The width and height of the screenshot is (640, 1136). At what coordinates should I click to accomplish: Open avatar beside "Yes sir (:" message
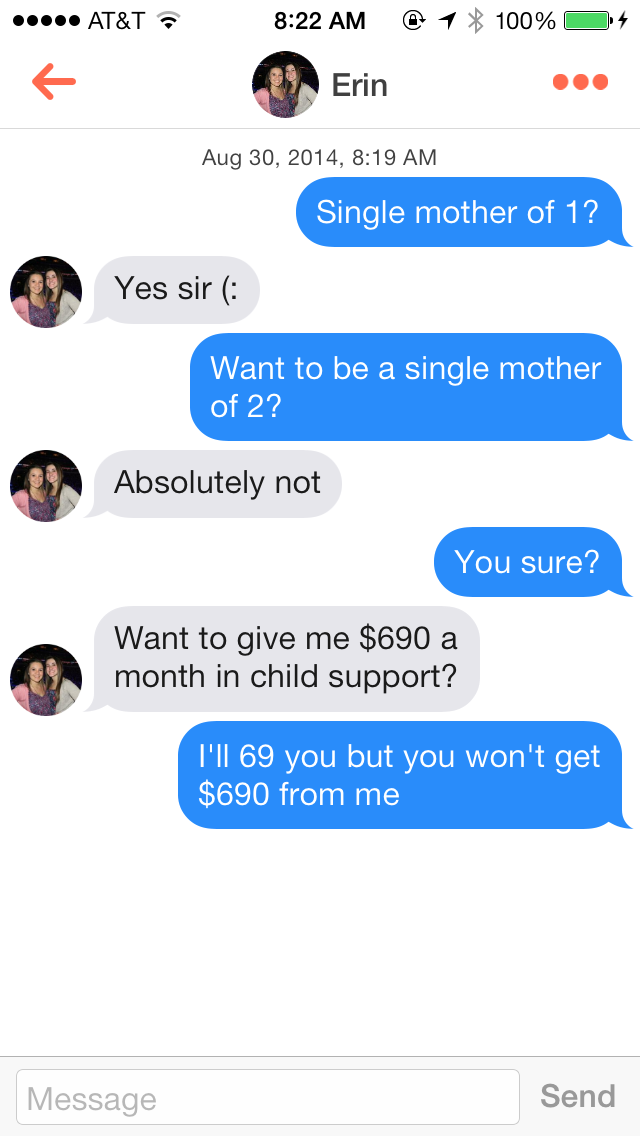point(46,292)
